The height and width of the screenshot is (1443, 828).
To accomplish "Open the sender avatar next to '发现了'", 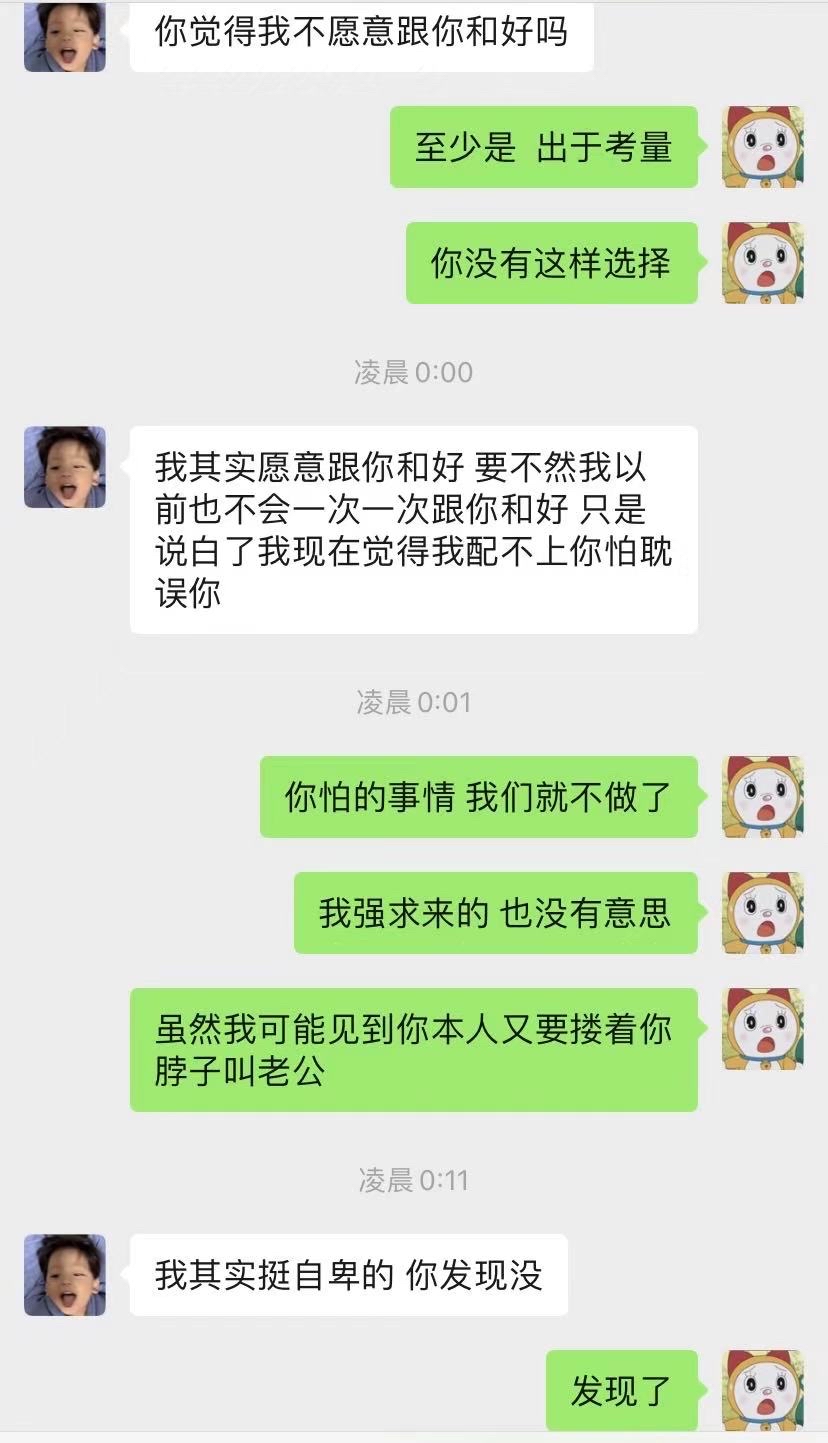I will click(763, 1390).
